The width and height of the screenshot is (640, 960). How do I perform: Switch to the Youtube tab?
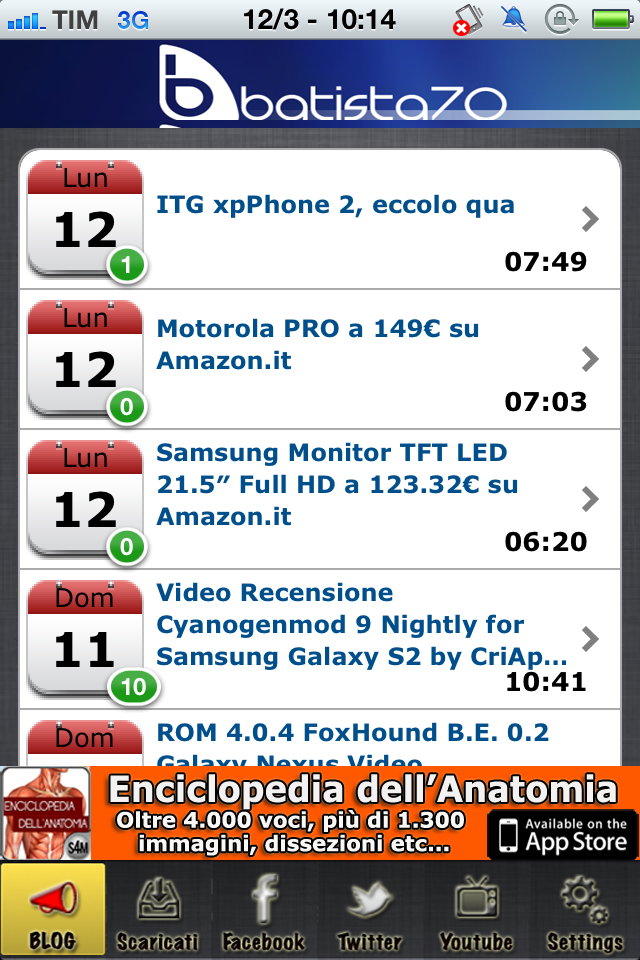click(476, 910)
